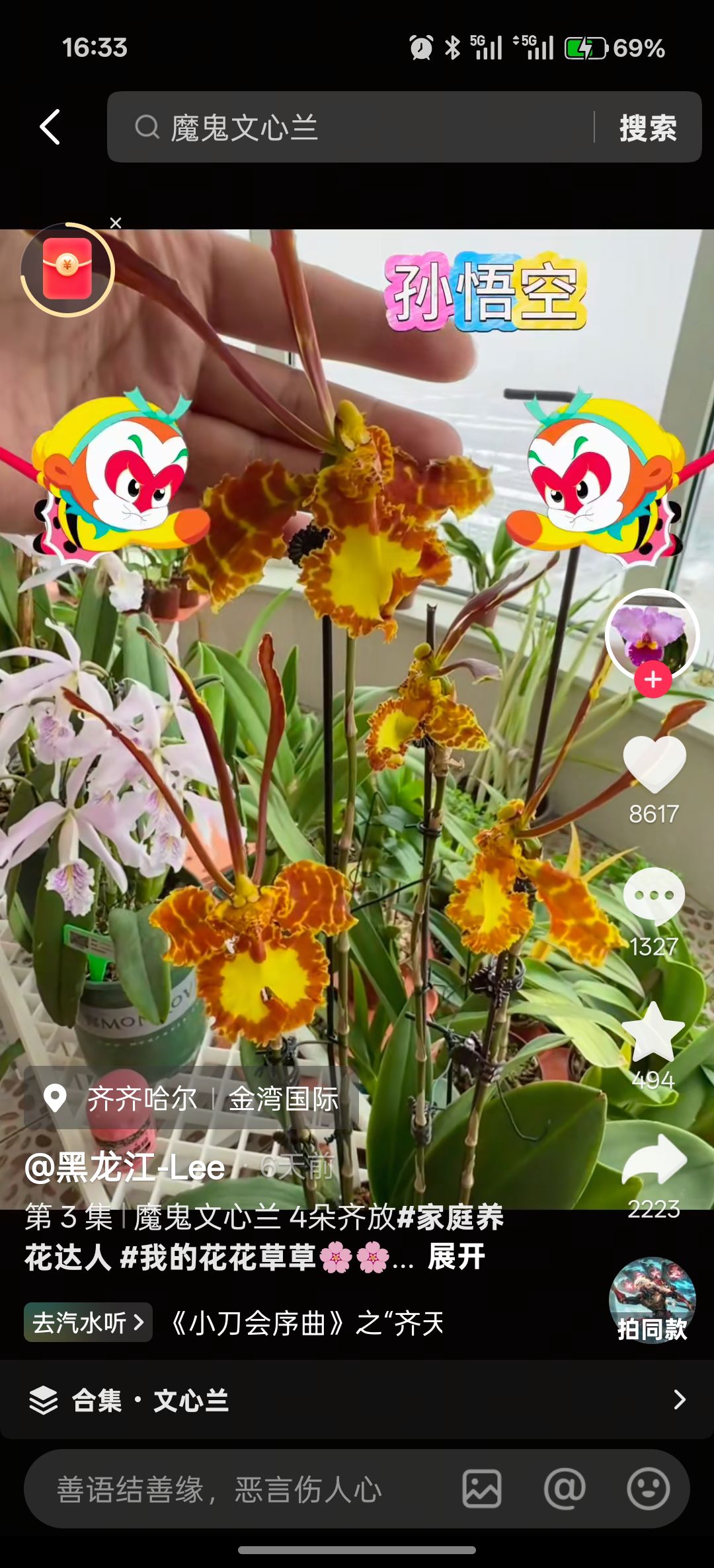Tap 拍同款 to shoot with this sound
The image size is (714, 1568).
click(x=652, y=1301)
